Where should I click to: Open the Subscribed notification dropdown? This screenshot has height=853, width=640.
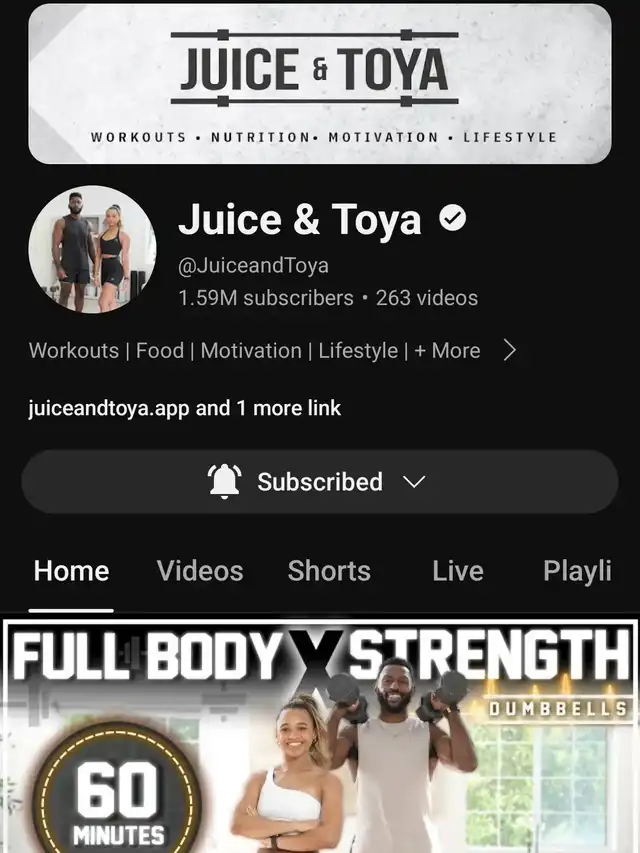pyautogui.click(x=319, y=482)
